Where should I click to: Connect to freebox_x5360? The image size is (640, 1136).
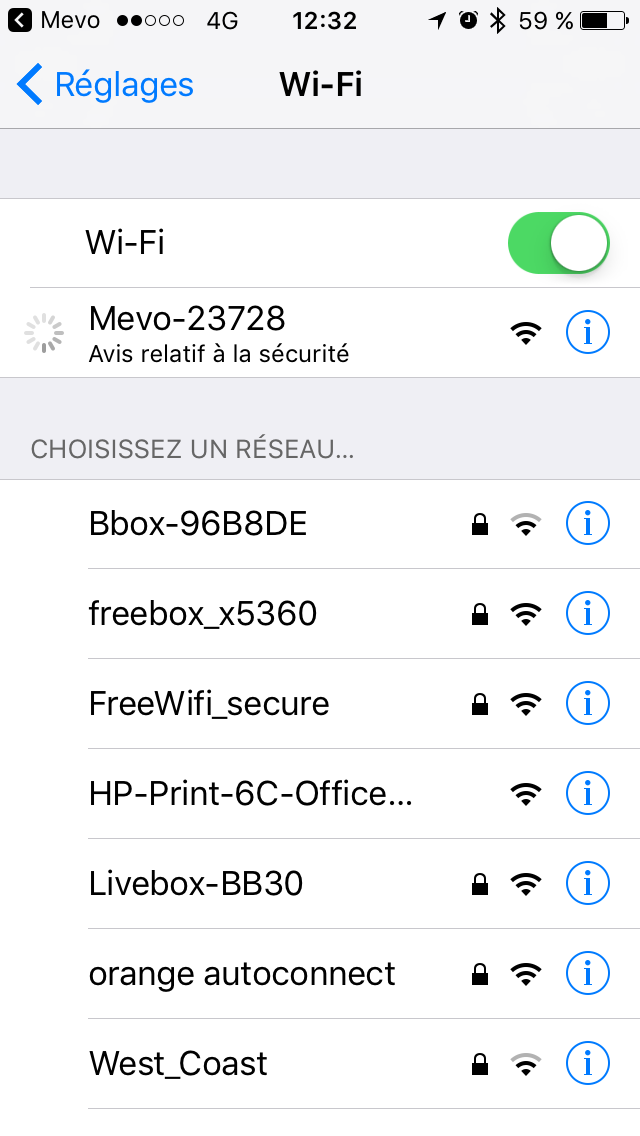pos(320,614)
